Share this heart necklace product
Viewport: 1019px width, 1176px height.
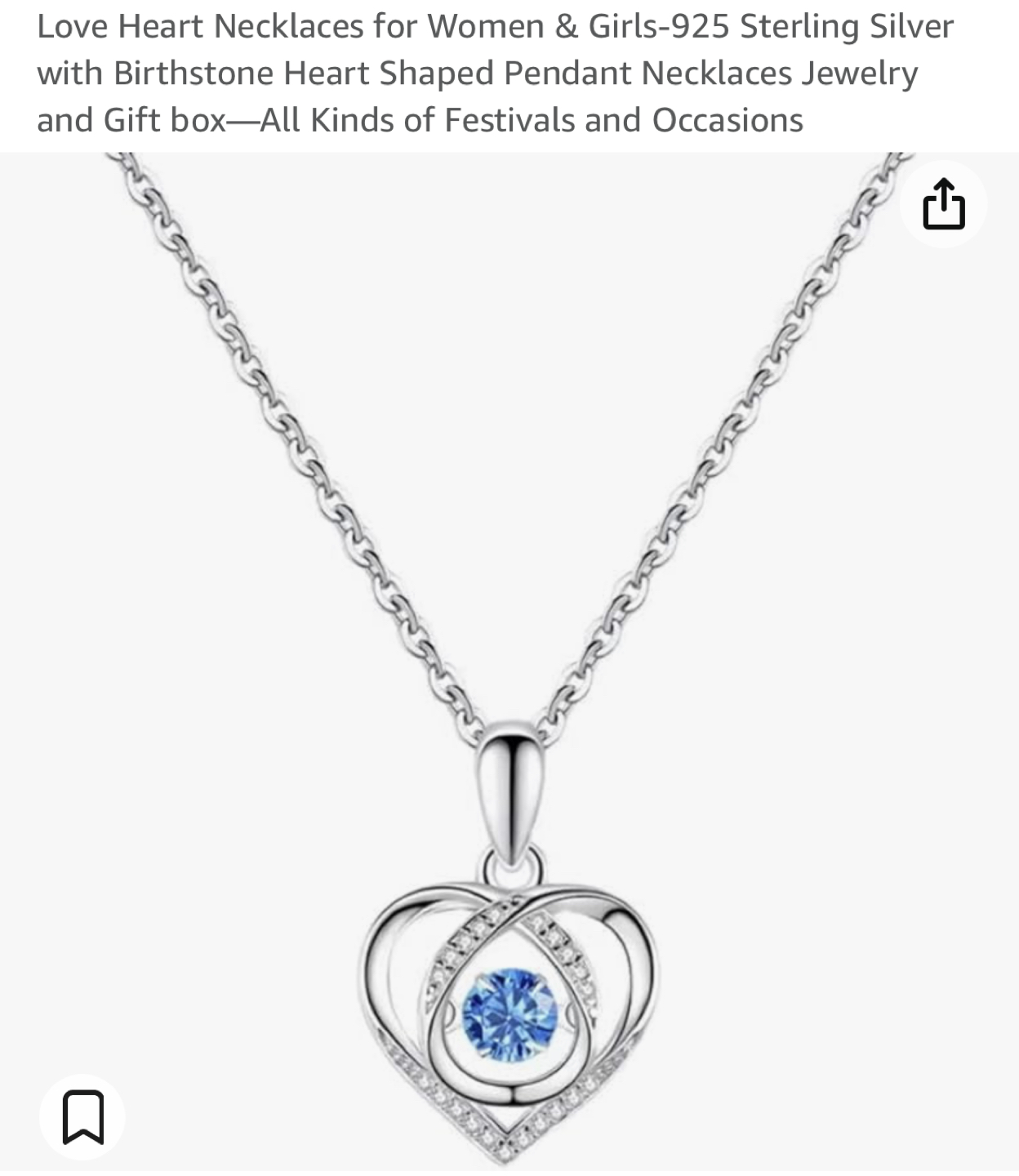point(943,204)
